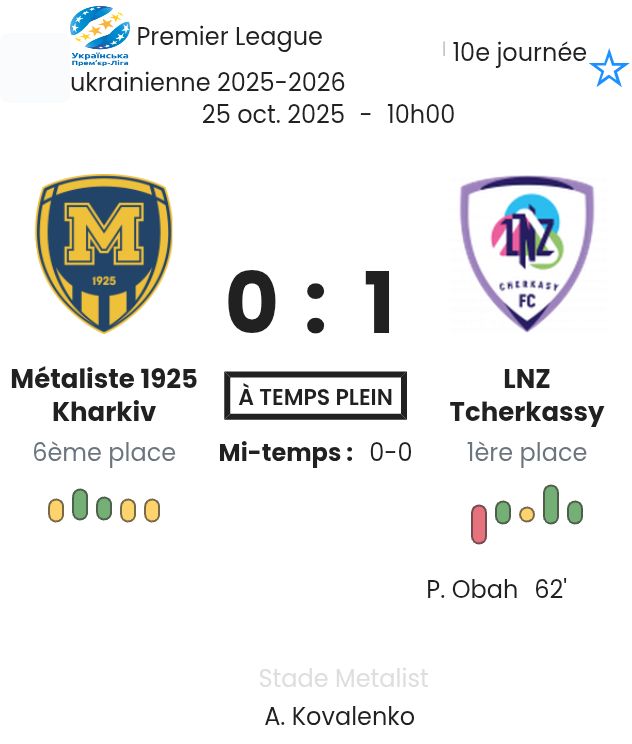This screenshot has width=632, height=744.
Task: Add this match to favorites with the star
Action: click(x=608, y=69)
